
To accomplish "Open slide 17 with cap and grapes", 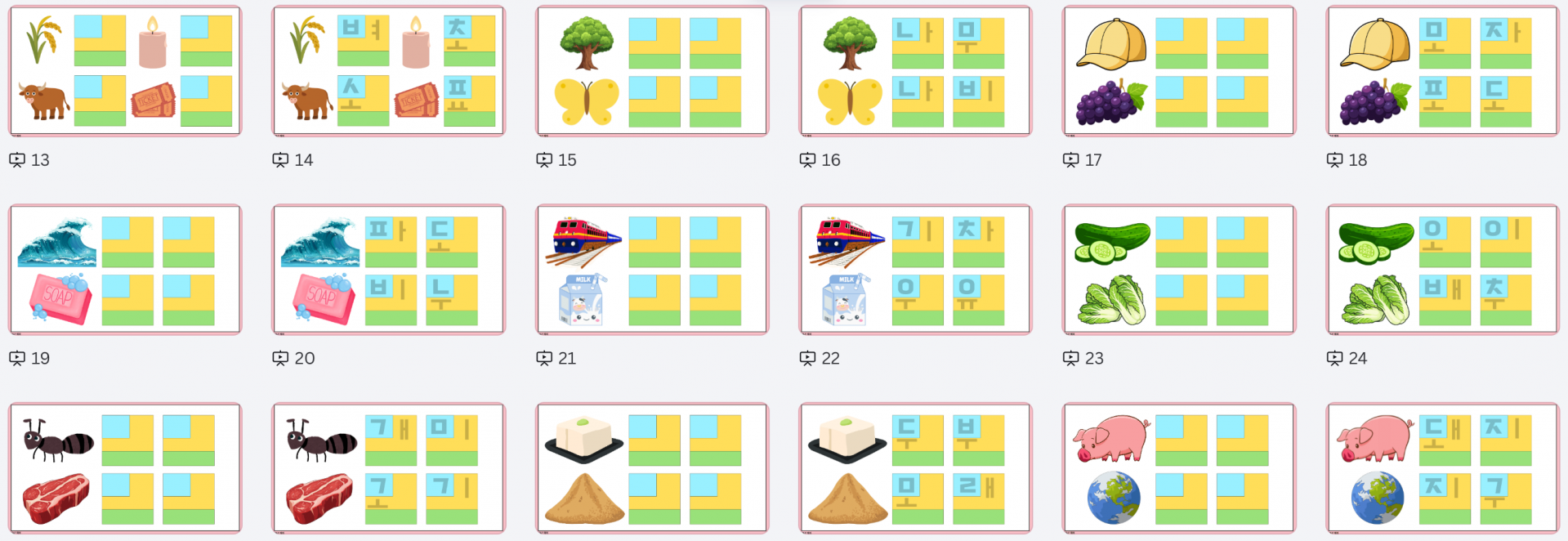I will (1179, 71).
